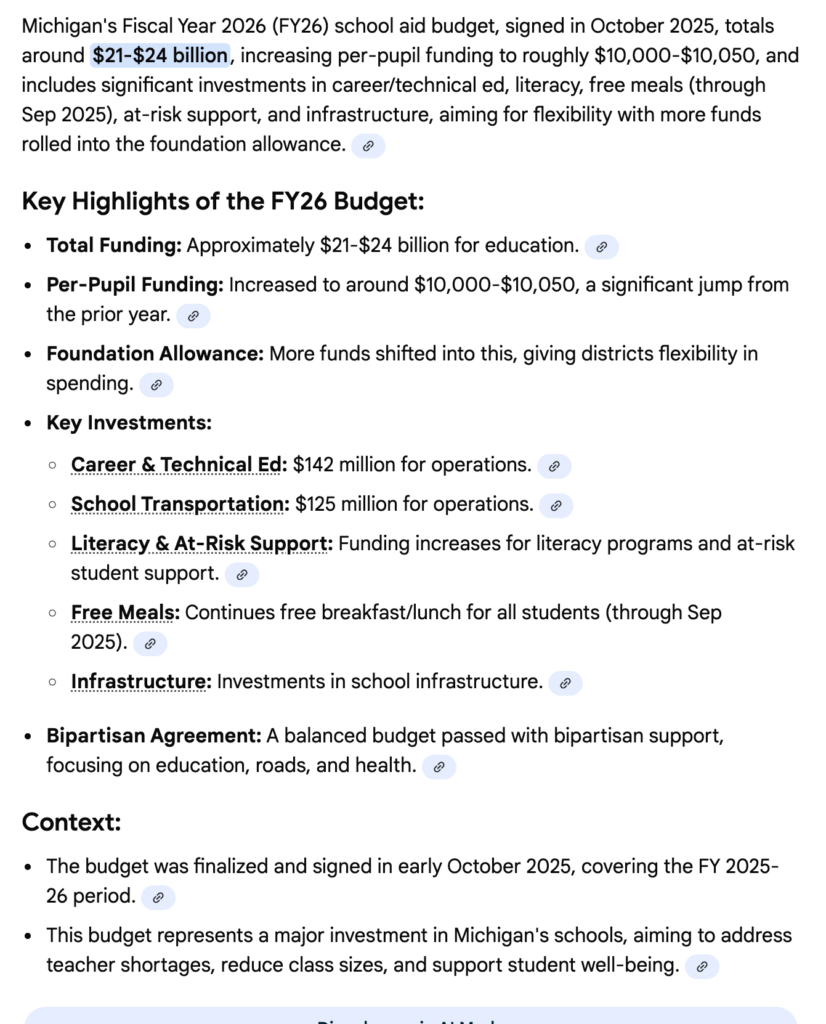Open source link for Bipartisan Agreement
Image resolution: width=826 pixels, height=1024 pixels.
point(439,767)
